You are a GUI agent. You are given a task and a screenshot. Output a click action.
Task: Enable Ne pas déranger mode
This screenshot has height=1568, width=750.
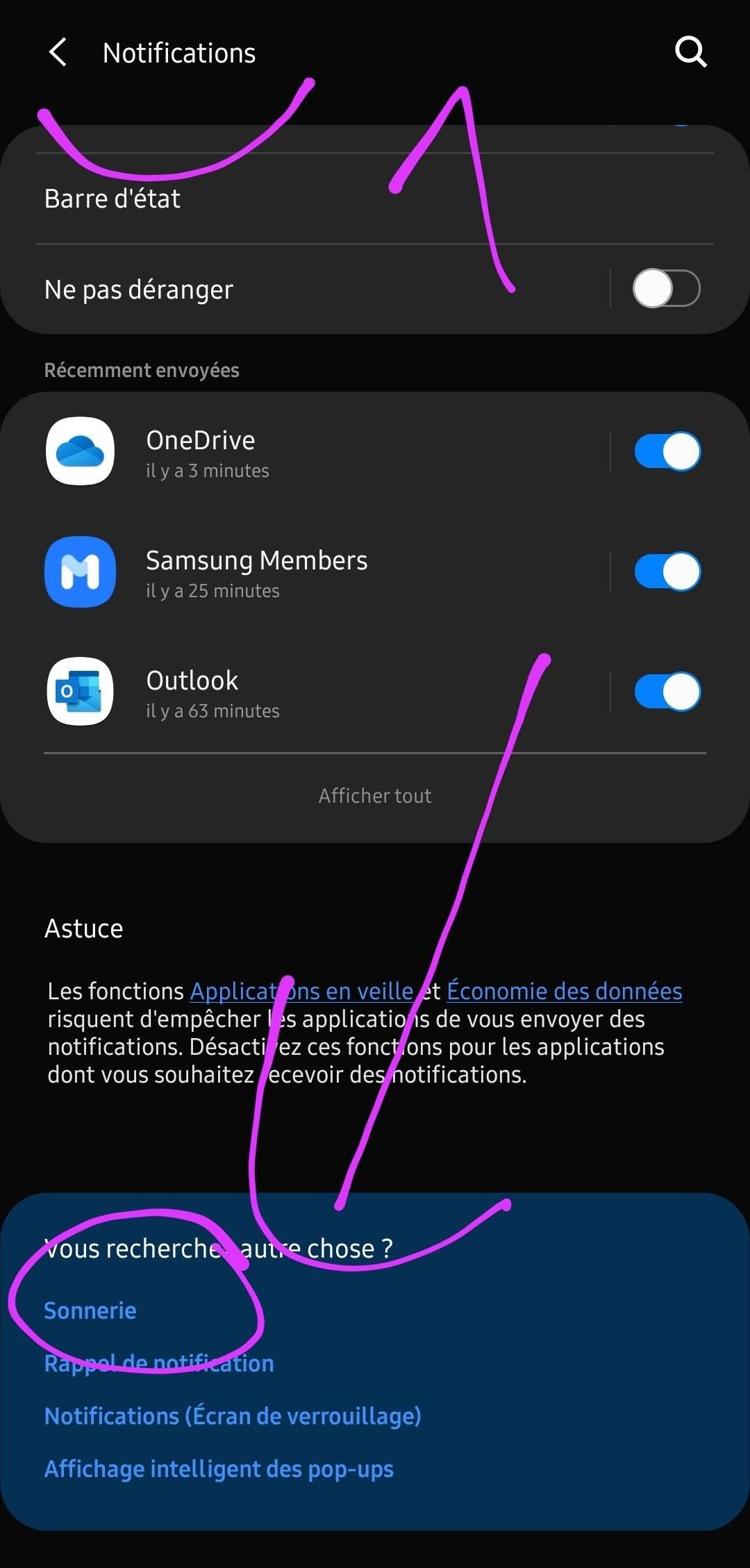point(665,289)
